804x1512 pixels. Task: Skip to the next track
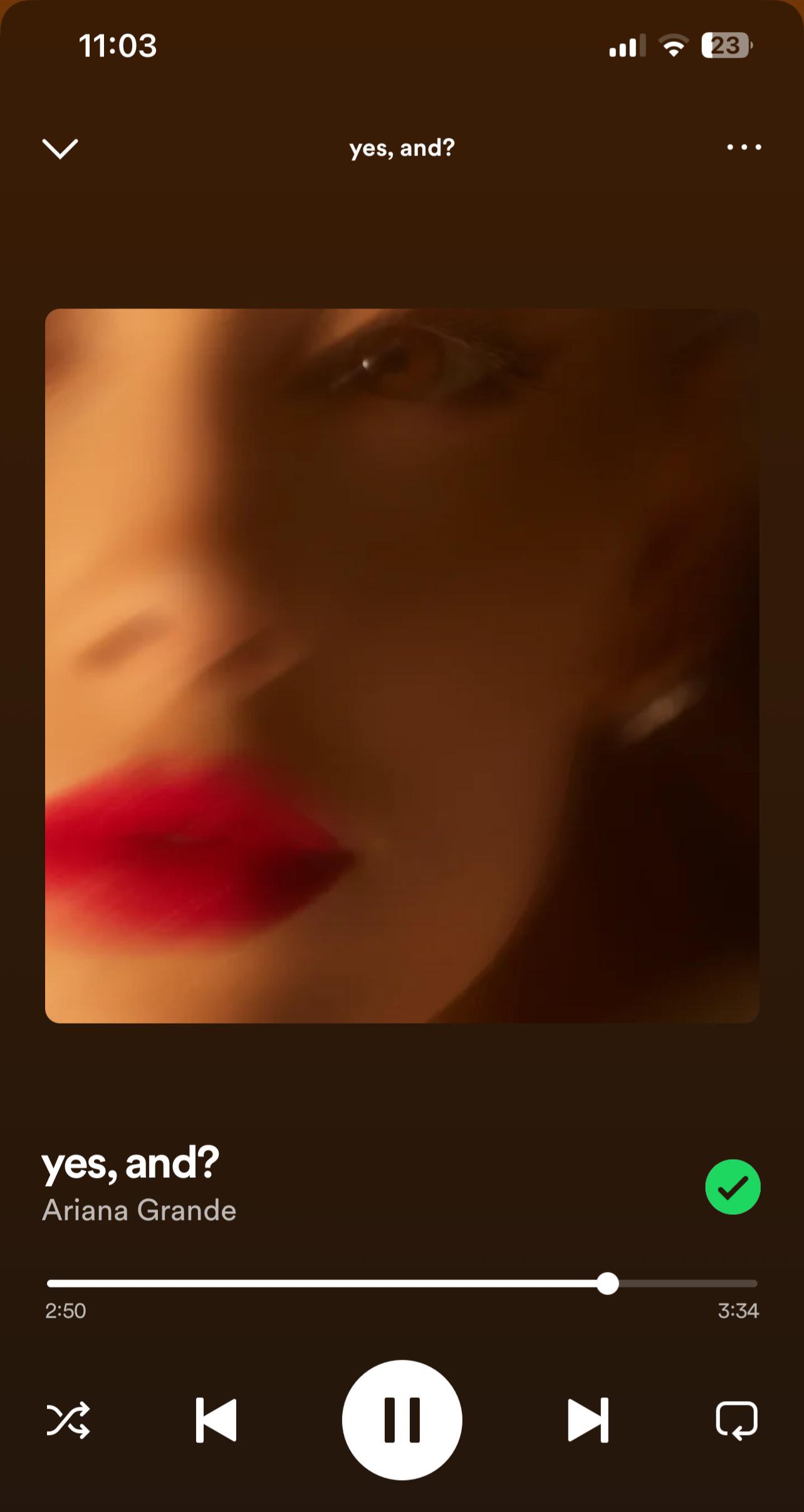588,1420
